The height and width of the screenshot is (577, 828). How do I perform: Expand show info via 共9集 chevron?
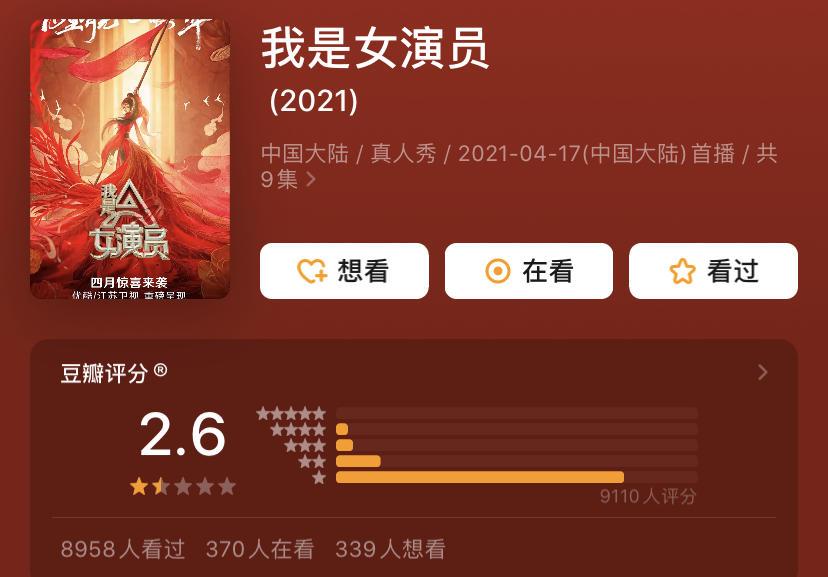[311, 180]
